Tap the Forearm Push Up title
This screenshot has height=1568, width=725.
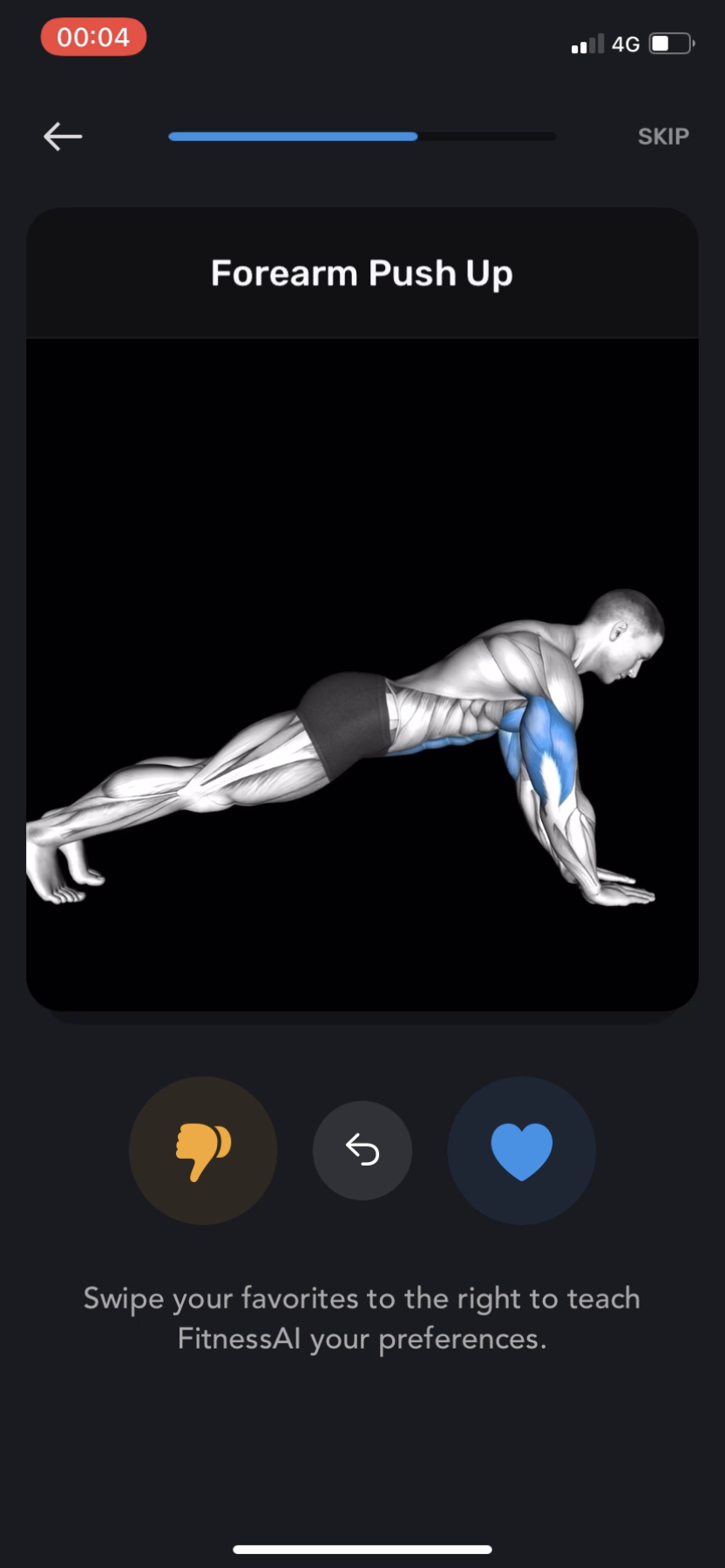[x=362, y=272]
